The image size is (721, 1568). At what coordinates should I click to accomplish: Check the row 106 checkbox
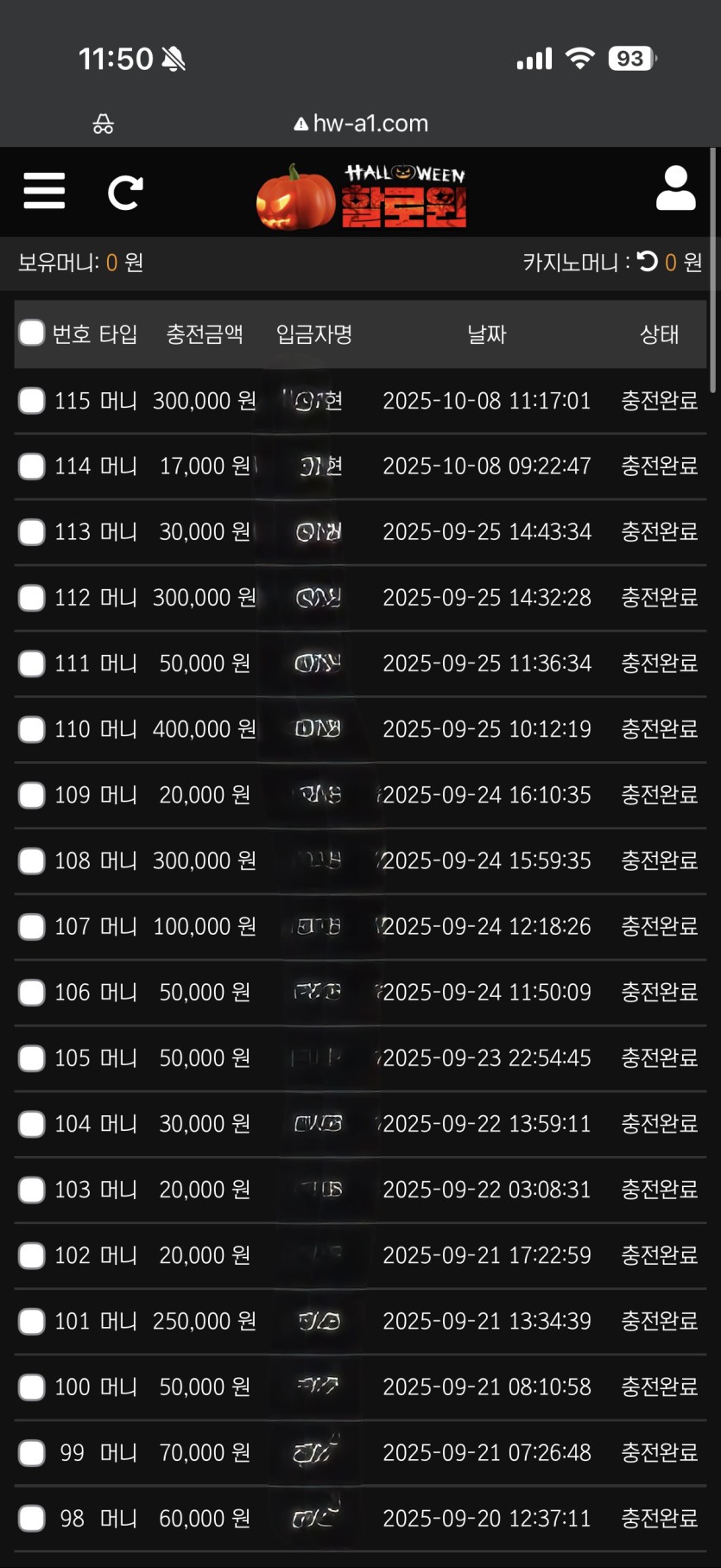[x=32, y=993]
